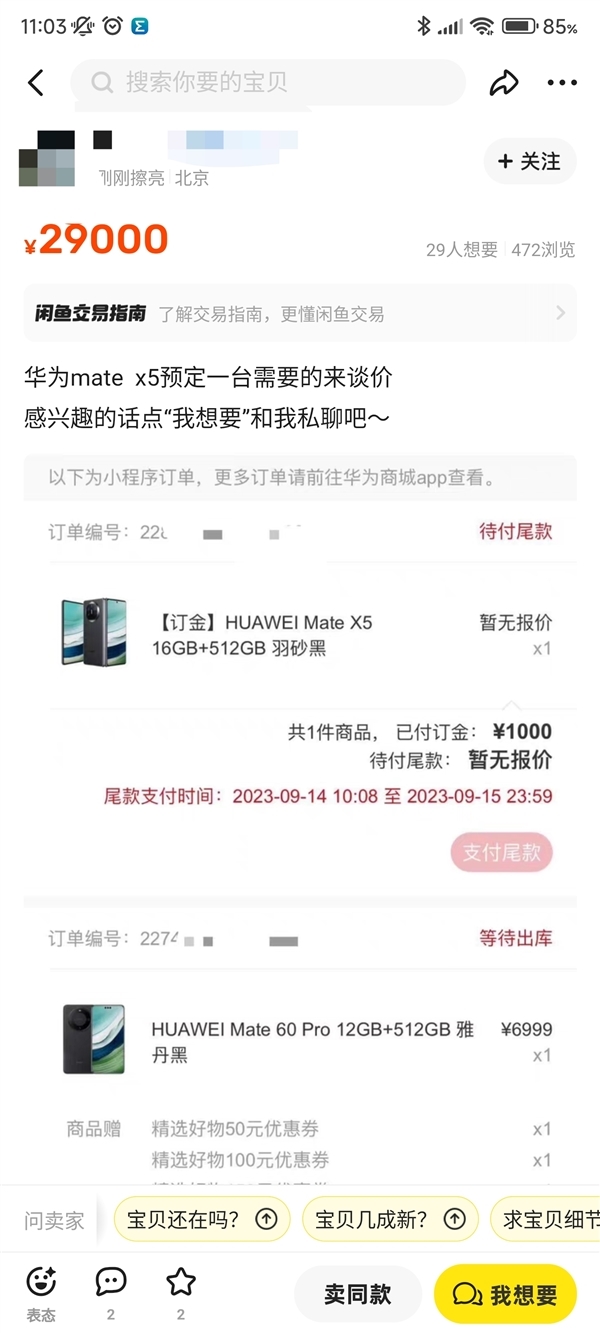Follow the seller with 关注 button
The height and width of the screenshot is (1333, 600).
pyautogui.click(x=530, y=161)
